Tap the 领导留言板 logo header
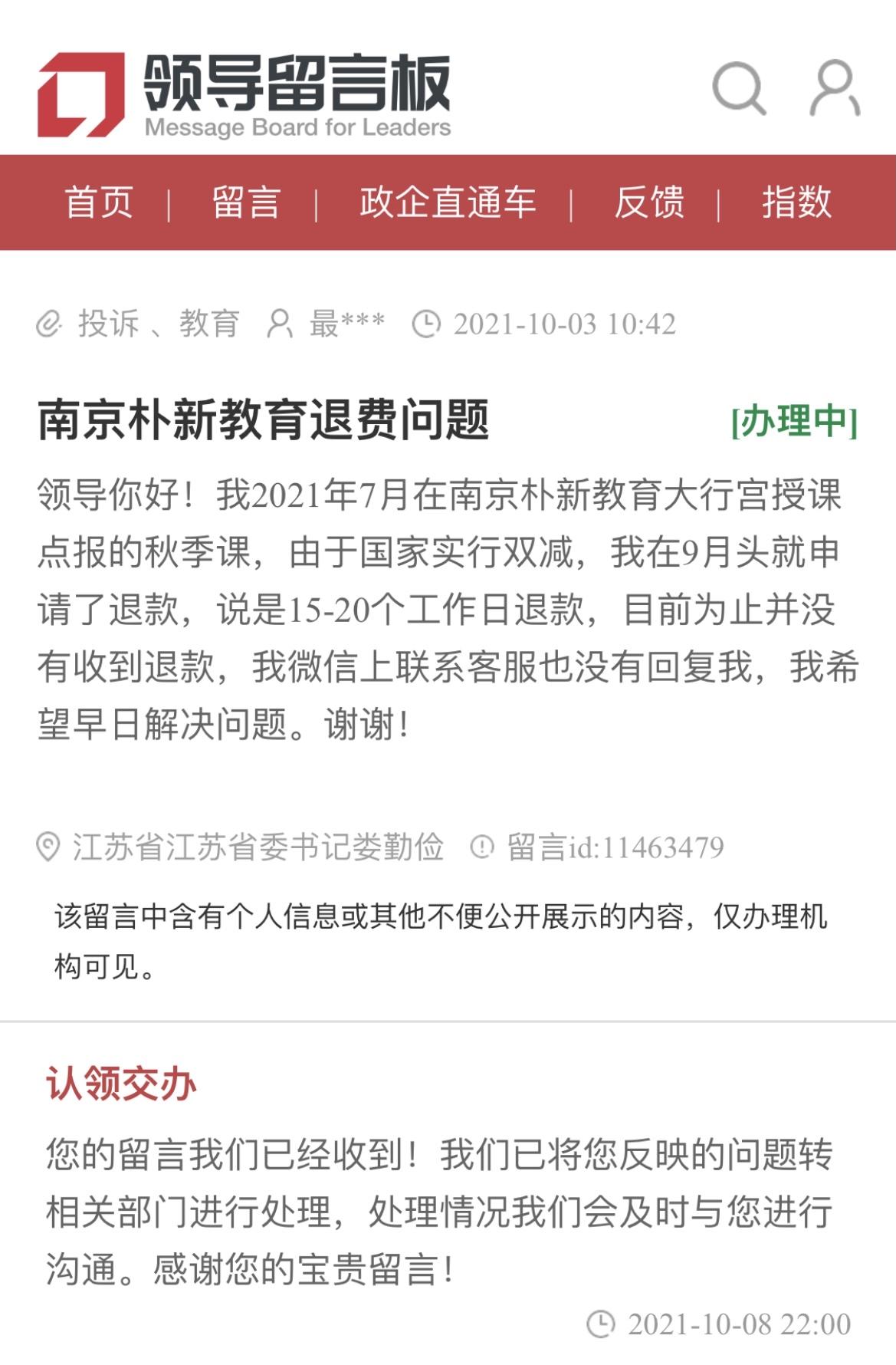 click(x=245, y=94)
